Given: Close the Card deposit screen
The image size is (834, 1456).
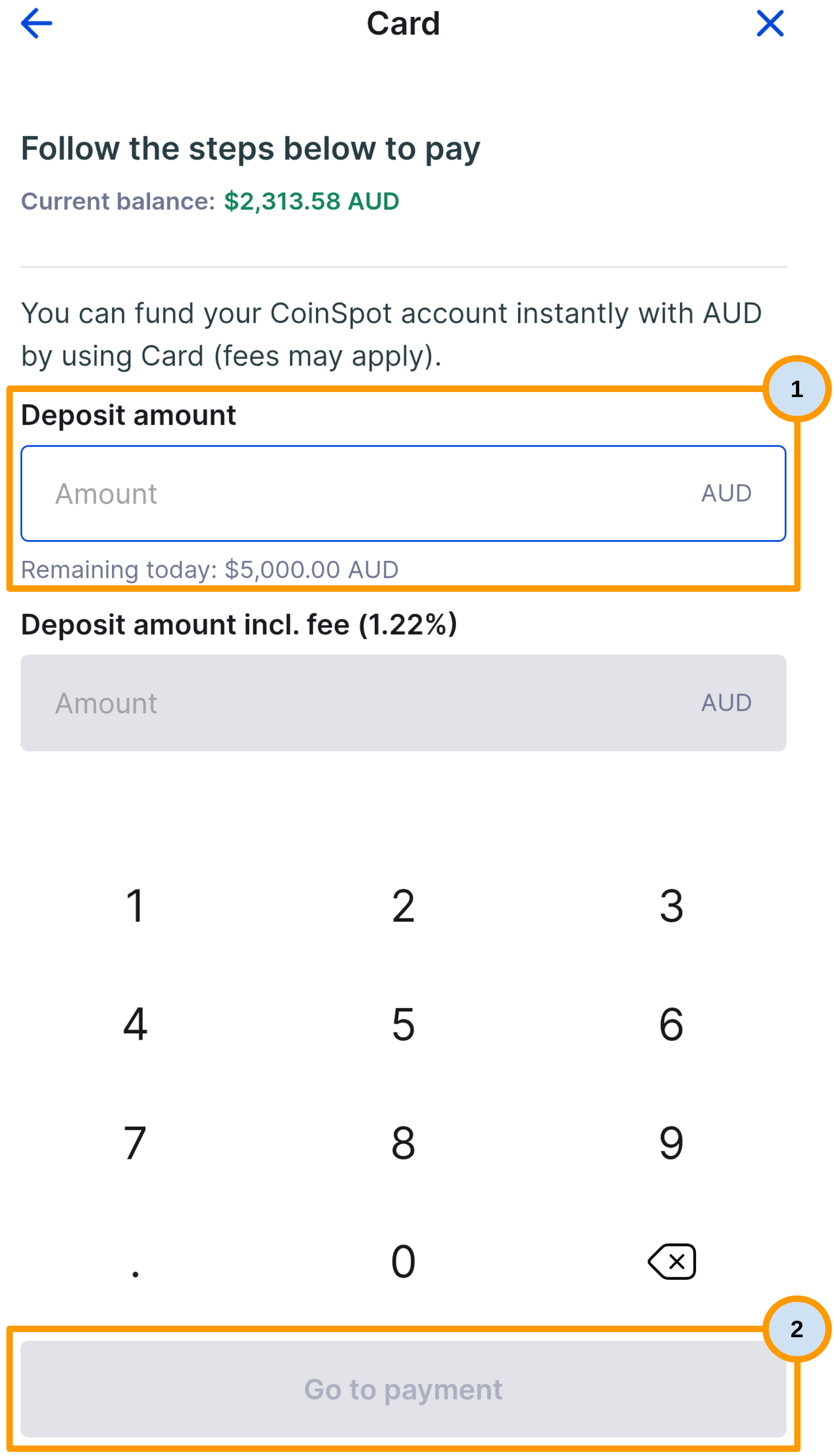Looking at the screenshot, I should click(x=769, y=24).
